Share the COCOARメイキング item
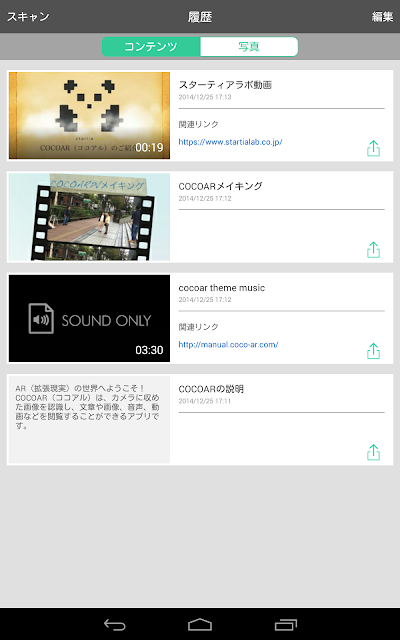 coord(373,250)
